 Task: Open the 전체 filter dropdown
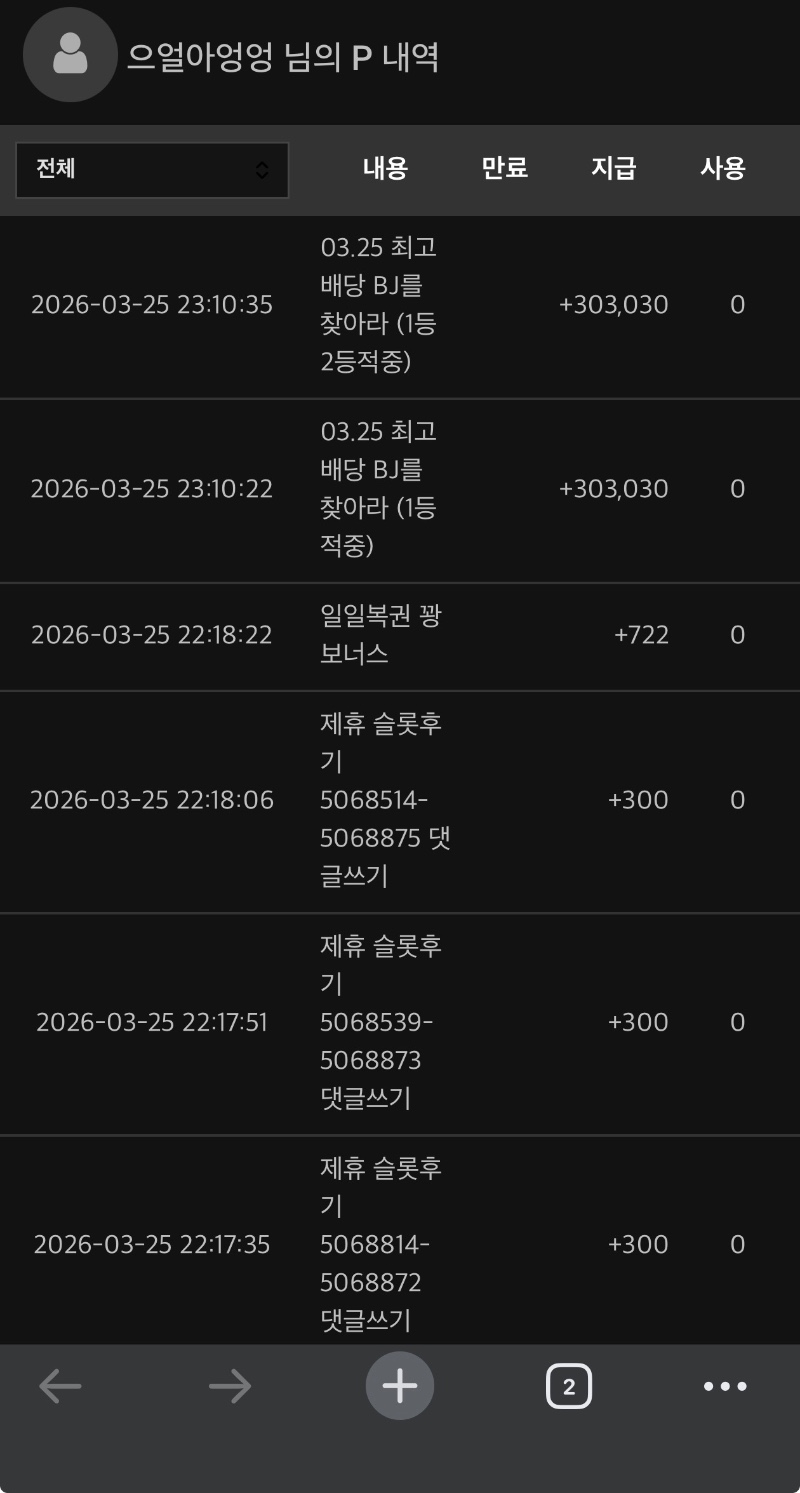tap(152, 170)
